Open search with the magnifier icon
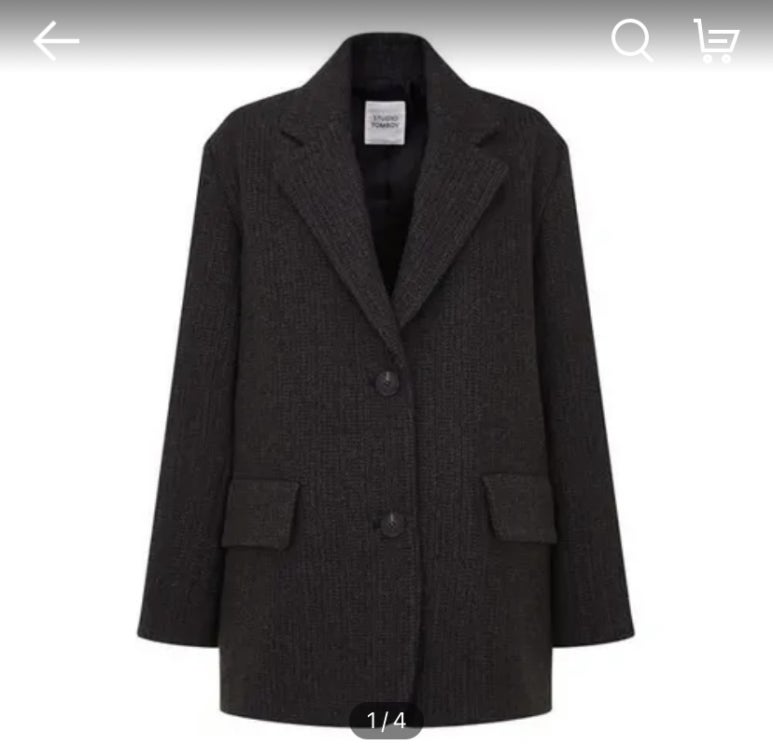 click(x=631, y=41)
